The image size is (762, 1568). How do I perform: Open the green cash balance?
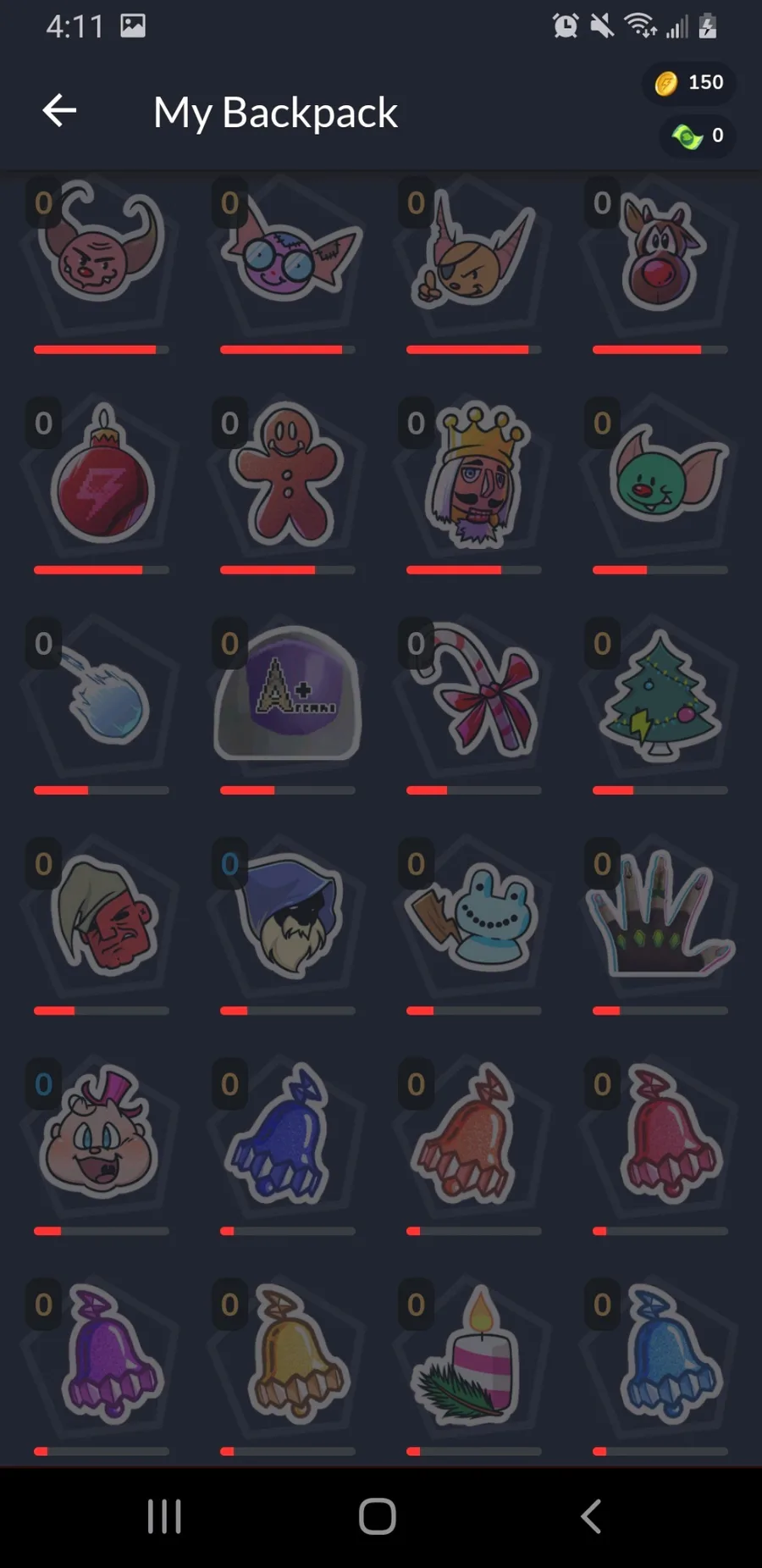pos(698,136)
